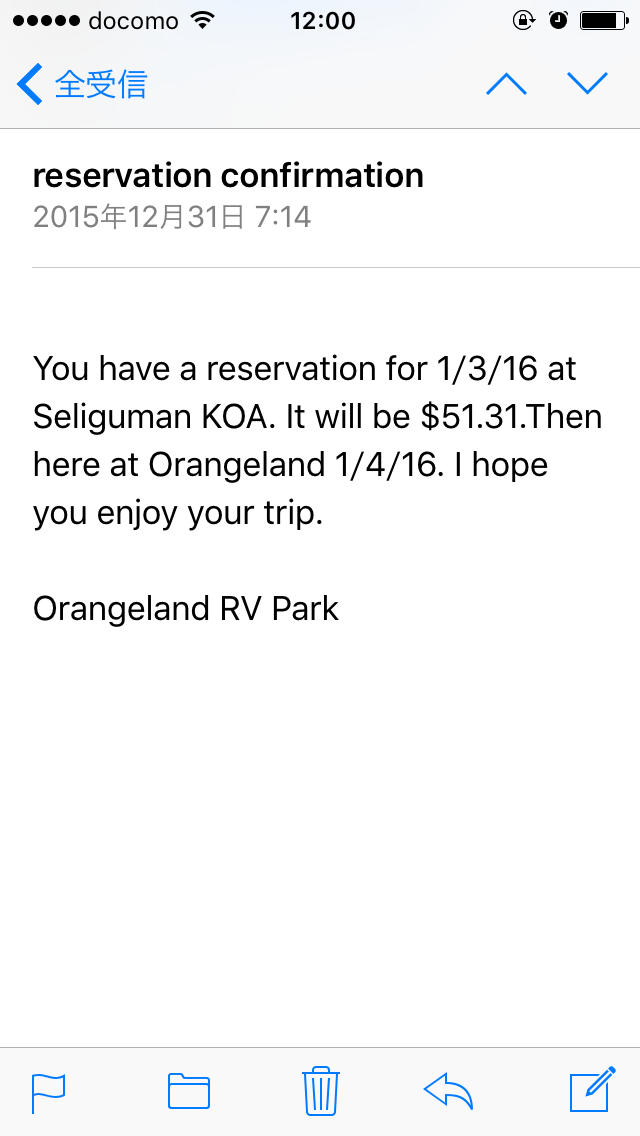
Task: Compose a new email
Action: coord(593,1089)
